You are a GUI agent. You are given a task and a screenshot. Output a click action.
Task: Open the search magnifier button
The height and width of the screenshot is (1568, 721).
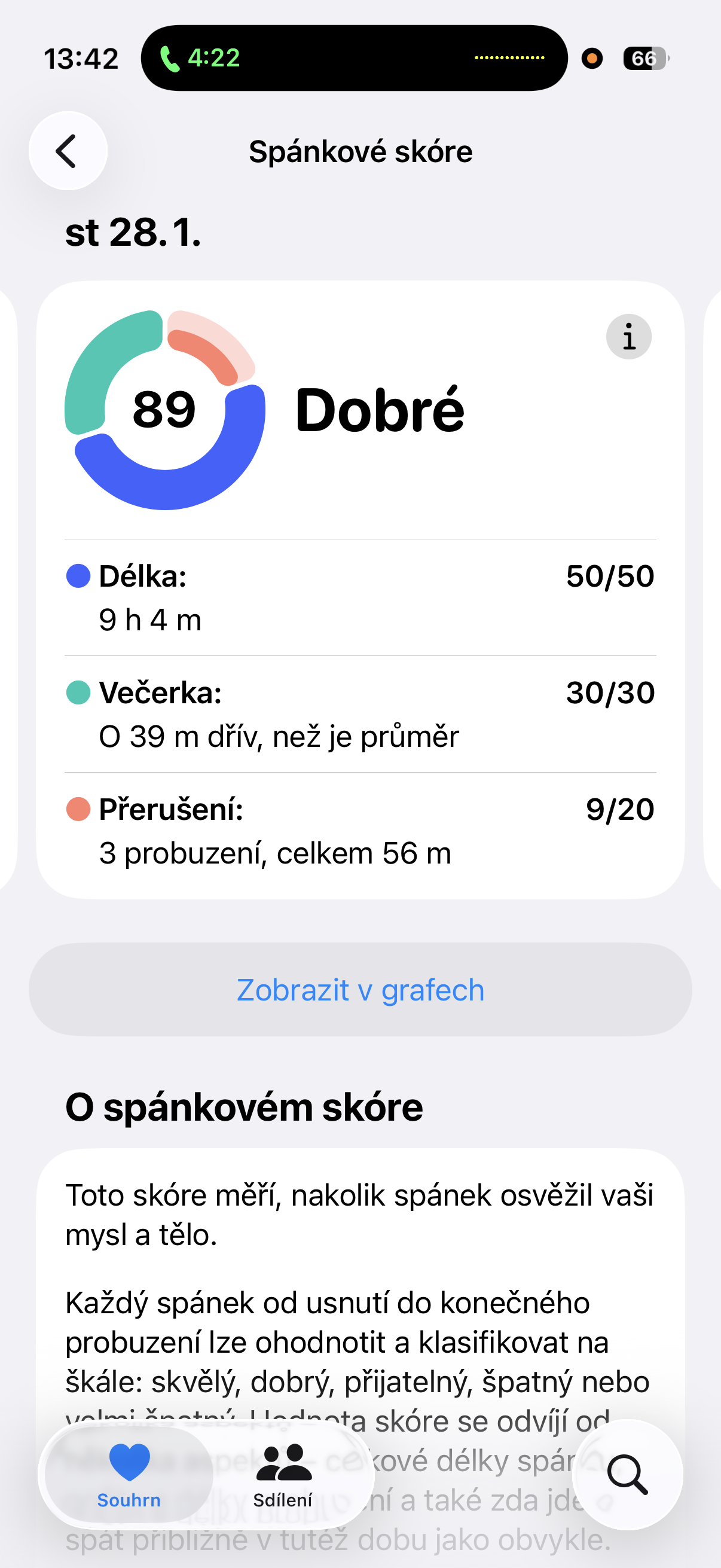pyautogui.click(x=627, y=1474)
